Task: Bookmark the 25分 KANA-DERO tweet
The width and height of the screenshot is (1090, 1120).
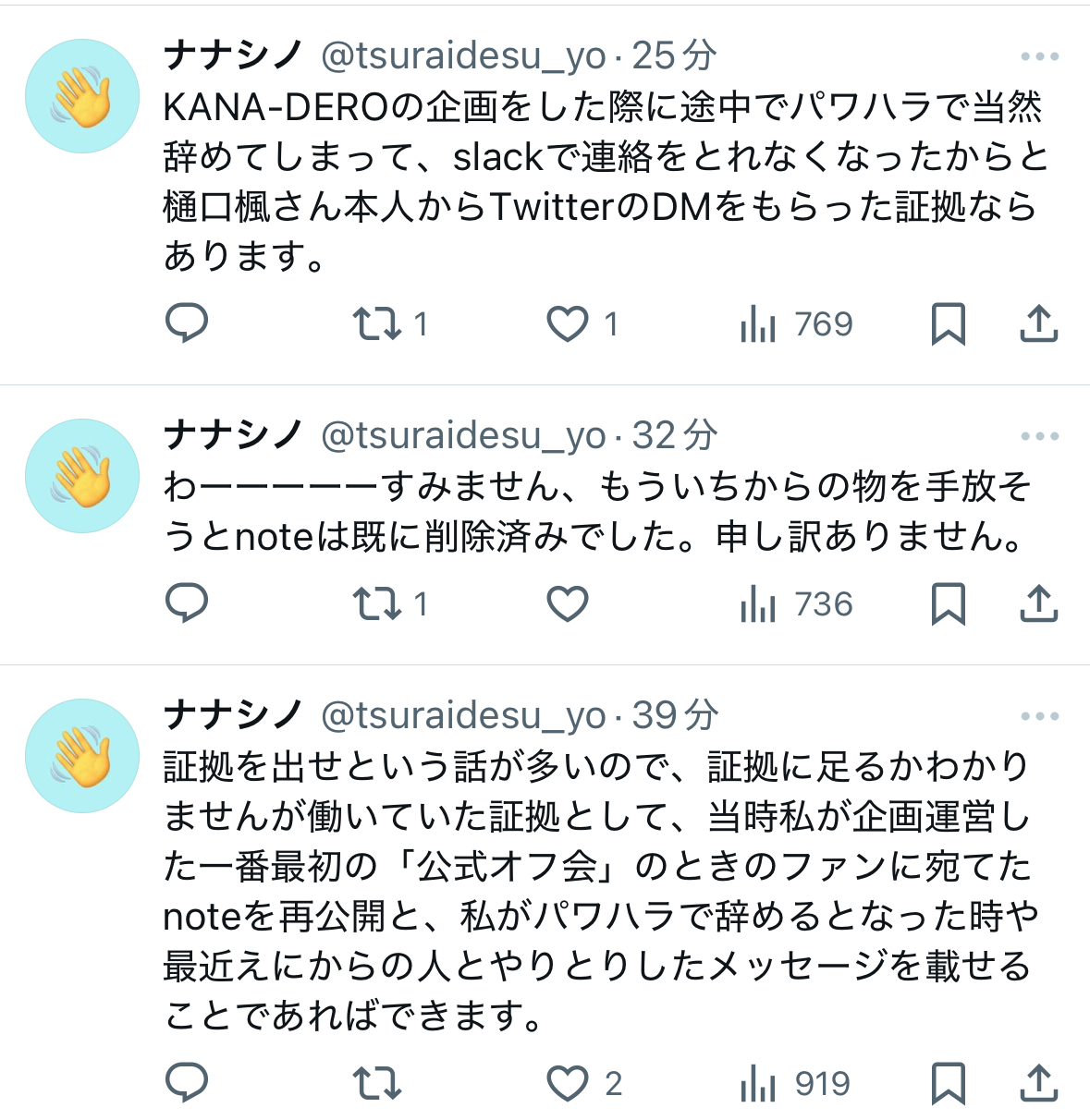Action: point(948,324)
